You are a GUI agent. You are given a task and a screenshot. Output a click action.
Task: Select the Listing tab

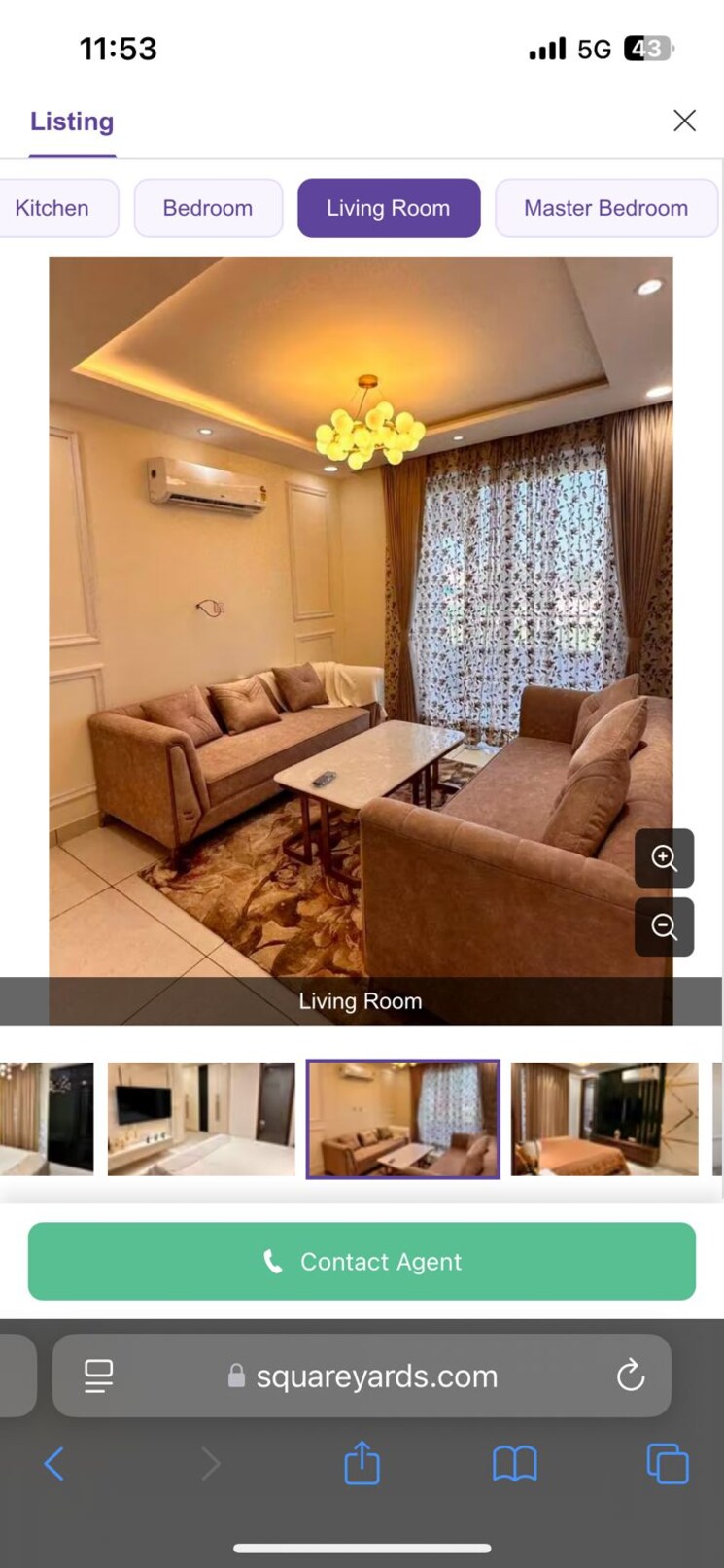[x=72, y=121]
